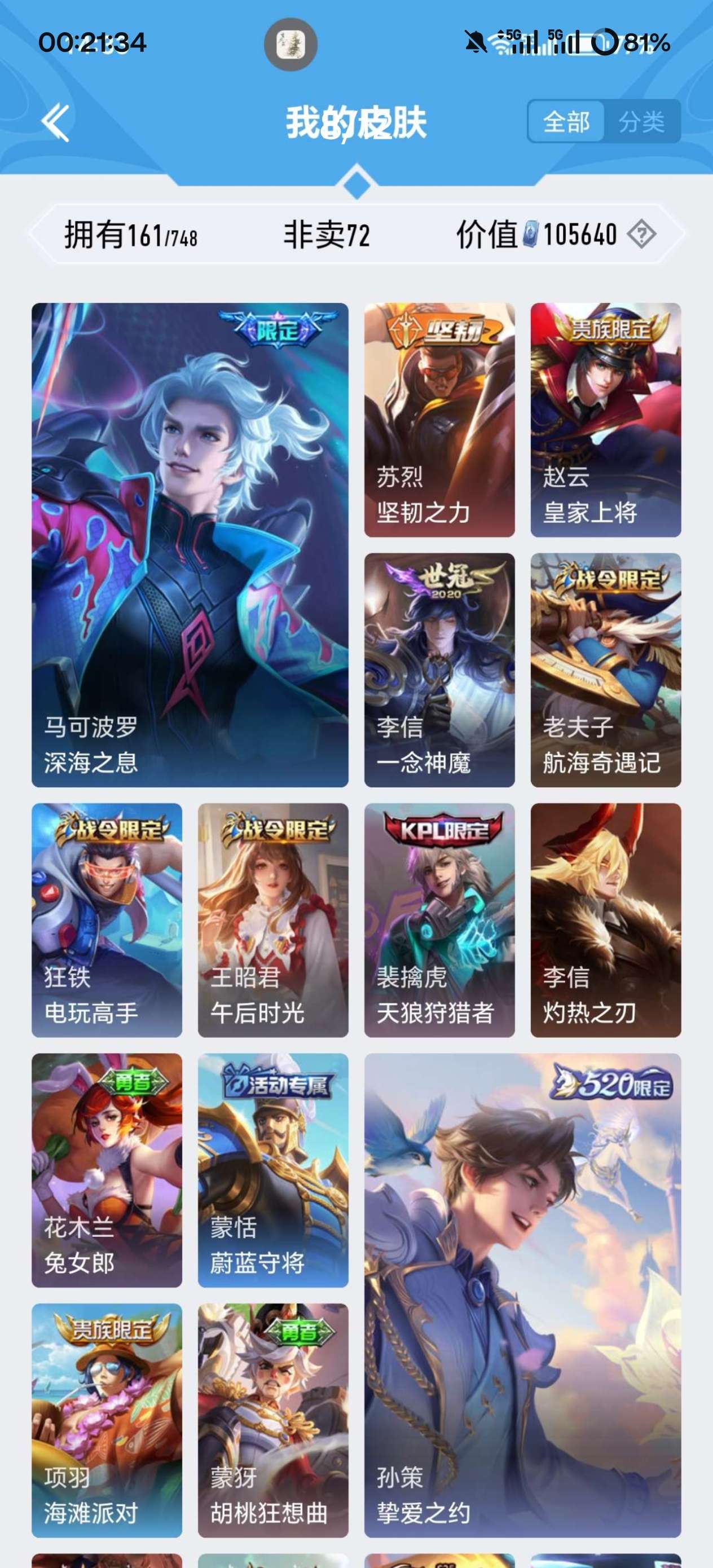Open 蒙犽 胡桃狂想曲 skin card

[x=273, y=1420]
